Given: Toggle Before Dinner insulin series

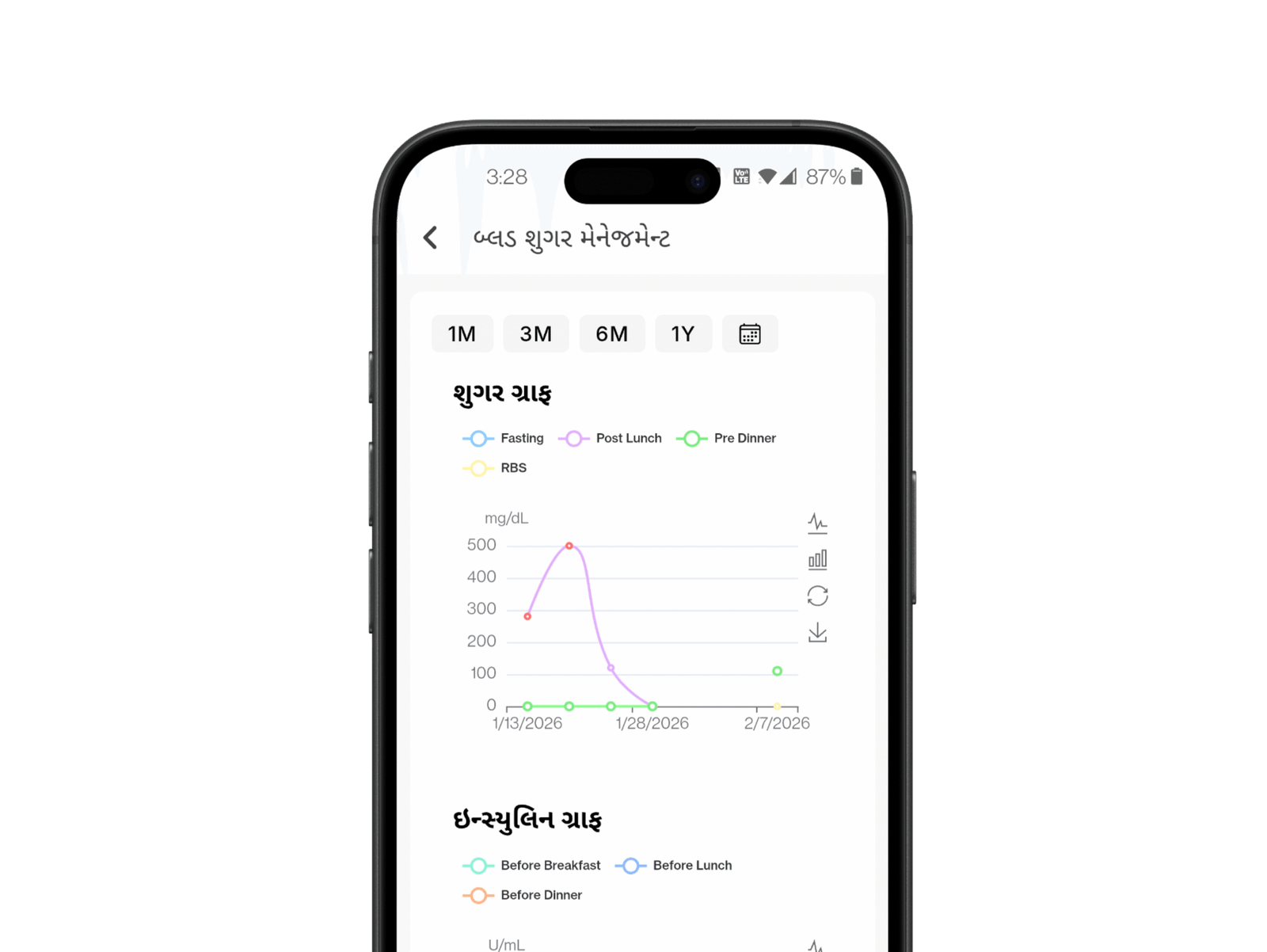Looking at the screenshot, I should 523,895.
